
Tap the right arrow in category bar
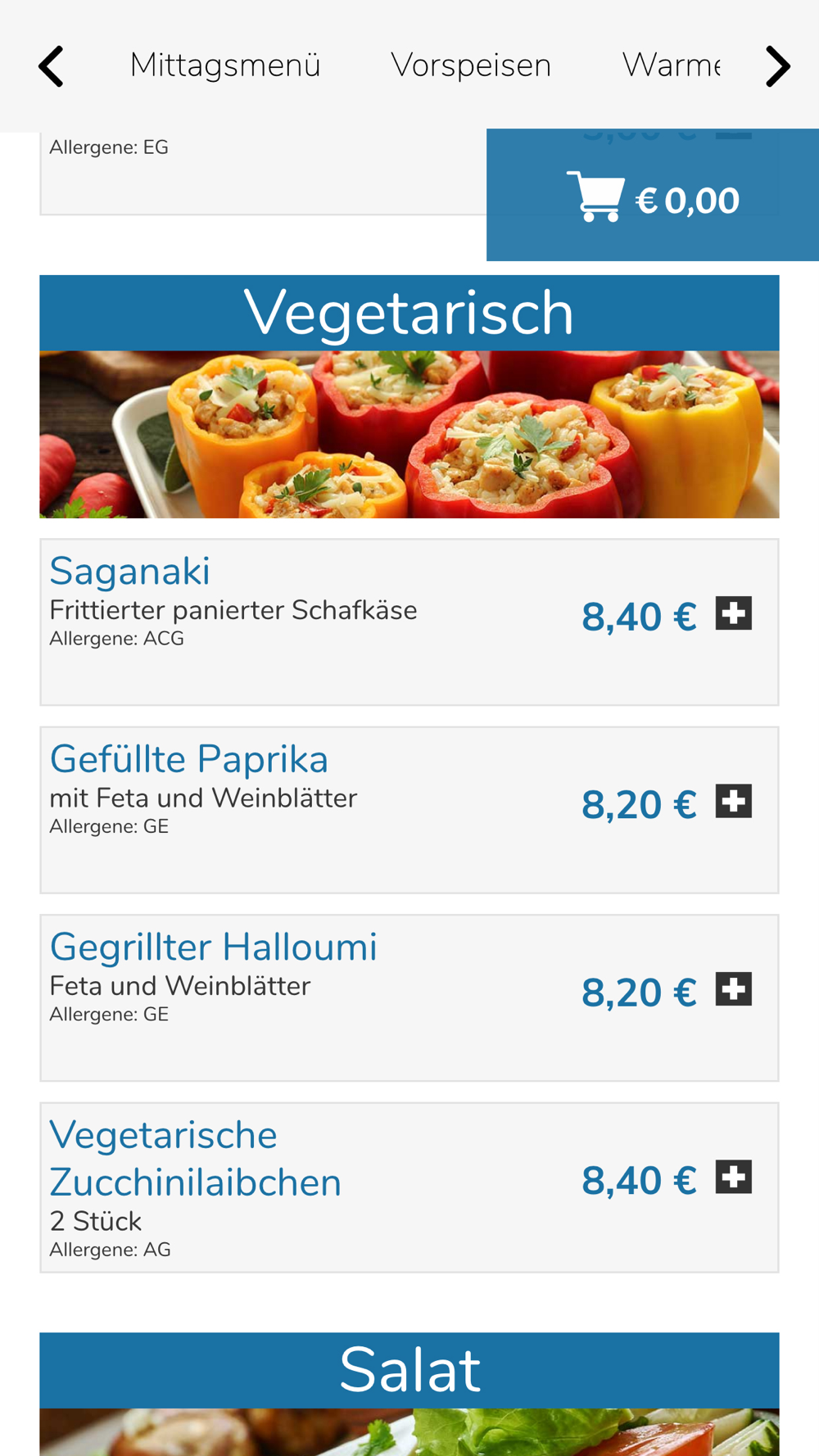coord(777,66)
